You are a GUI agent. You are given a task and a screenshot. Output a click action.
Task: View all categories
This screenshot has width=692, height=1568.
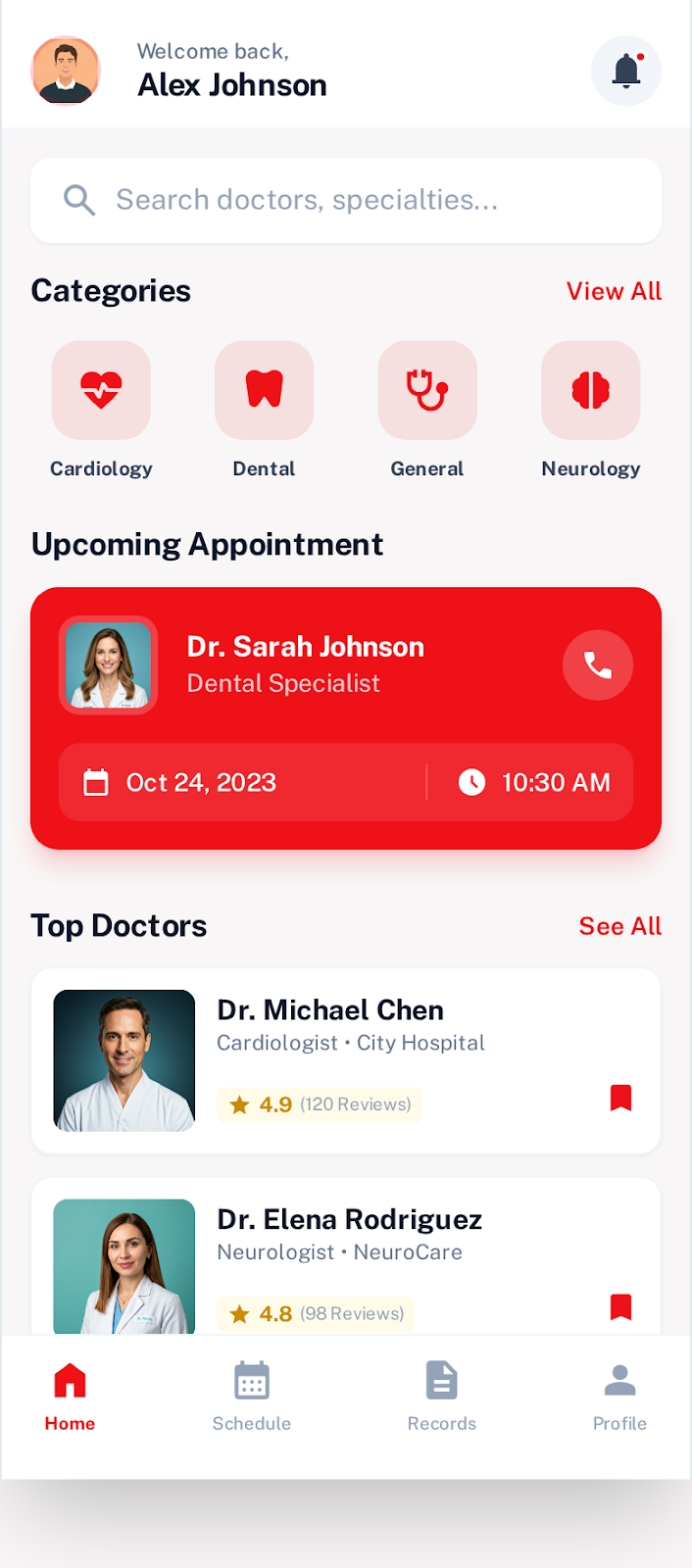(614, 291)
